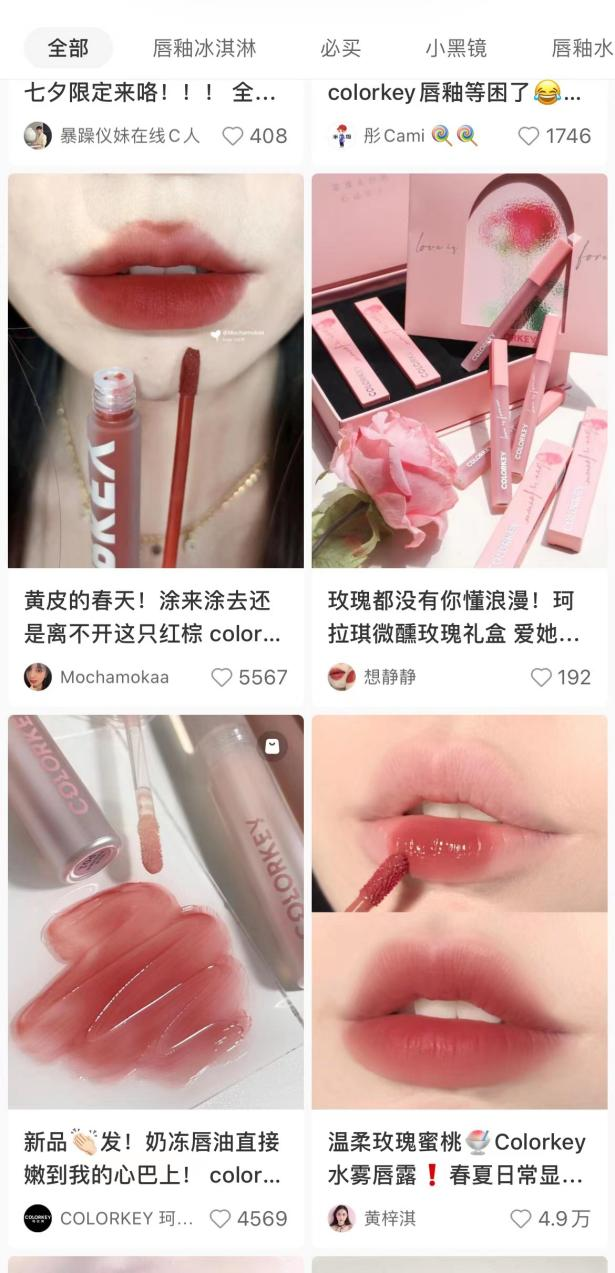Switch to the 全部 tab
Screen dimensions: 615x1273
coord(68,48)
